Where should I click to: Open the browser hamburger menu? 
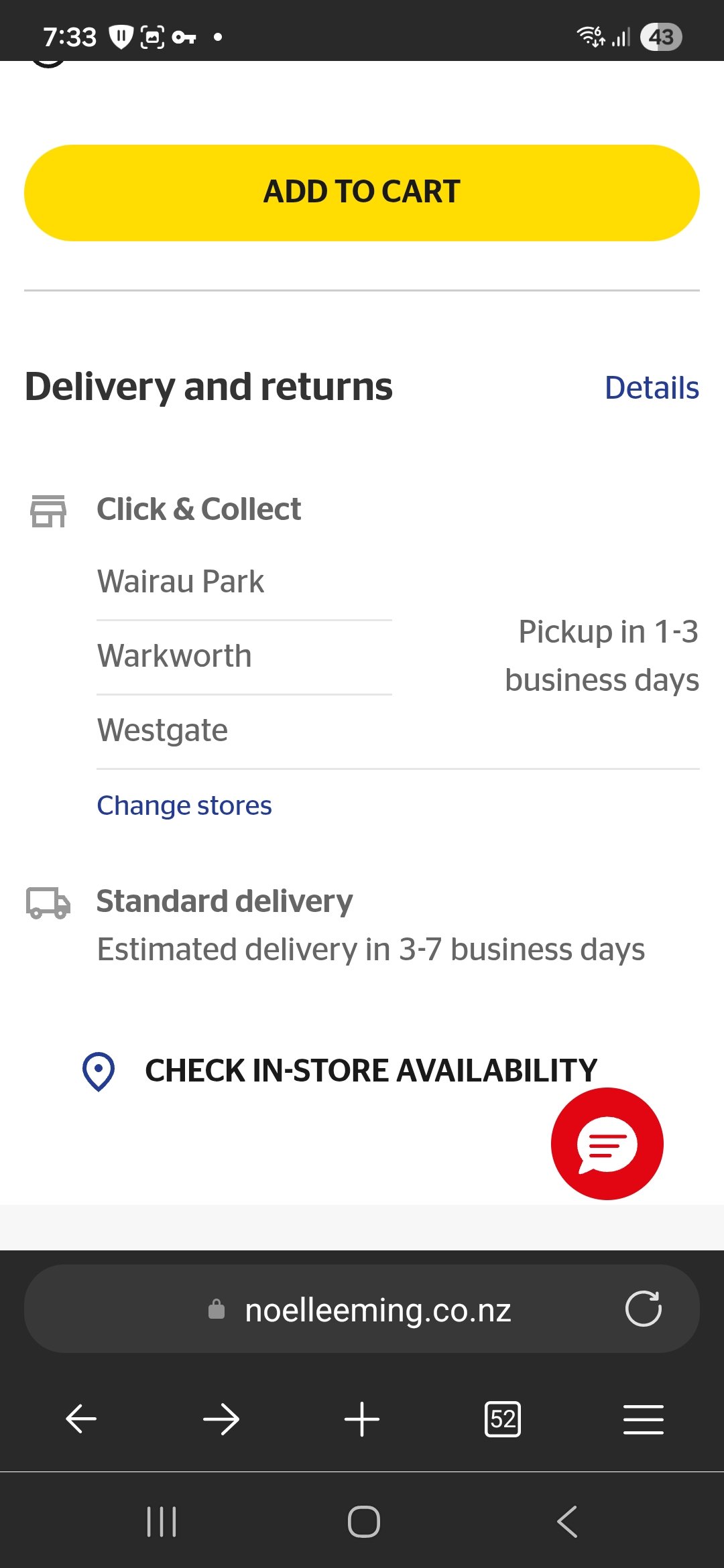coord(644,1419)
